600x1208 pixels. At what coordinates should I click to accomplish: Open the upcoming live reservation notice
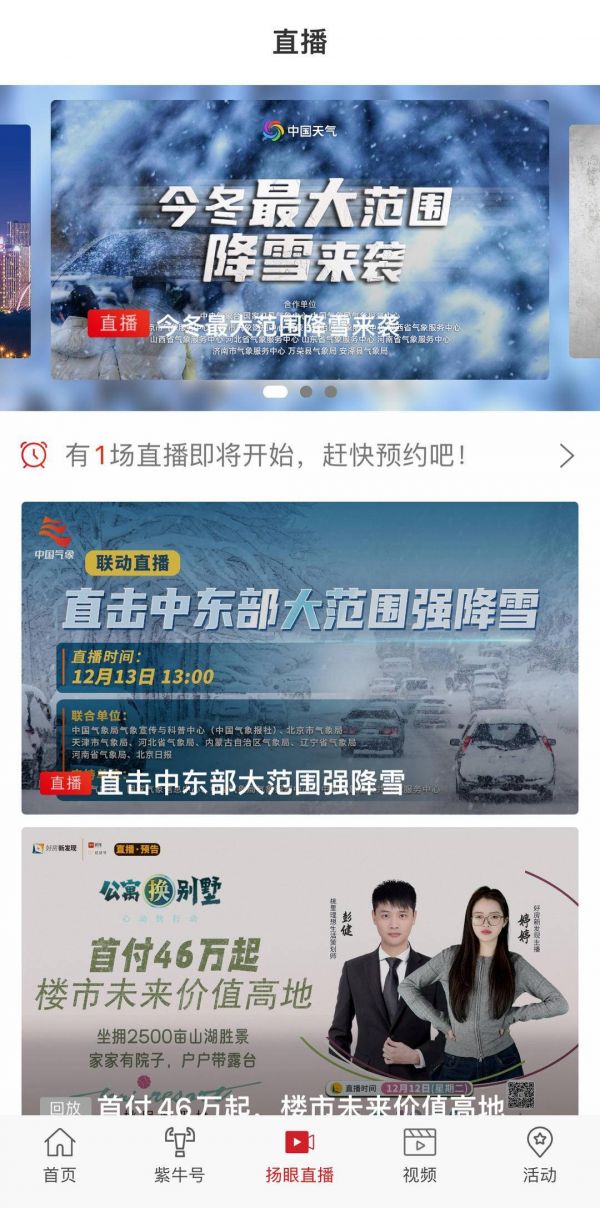click(x=300, y=456)
